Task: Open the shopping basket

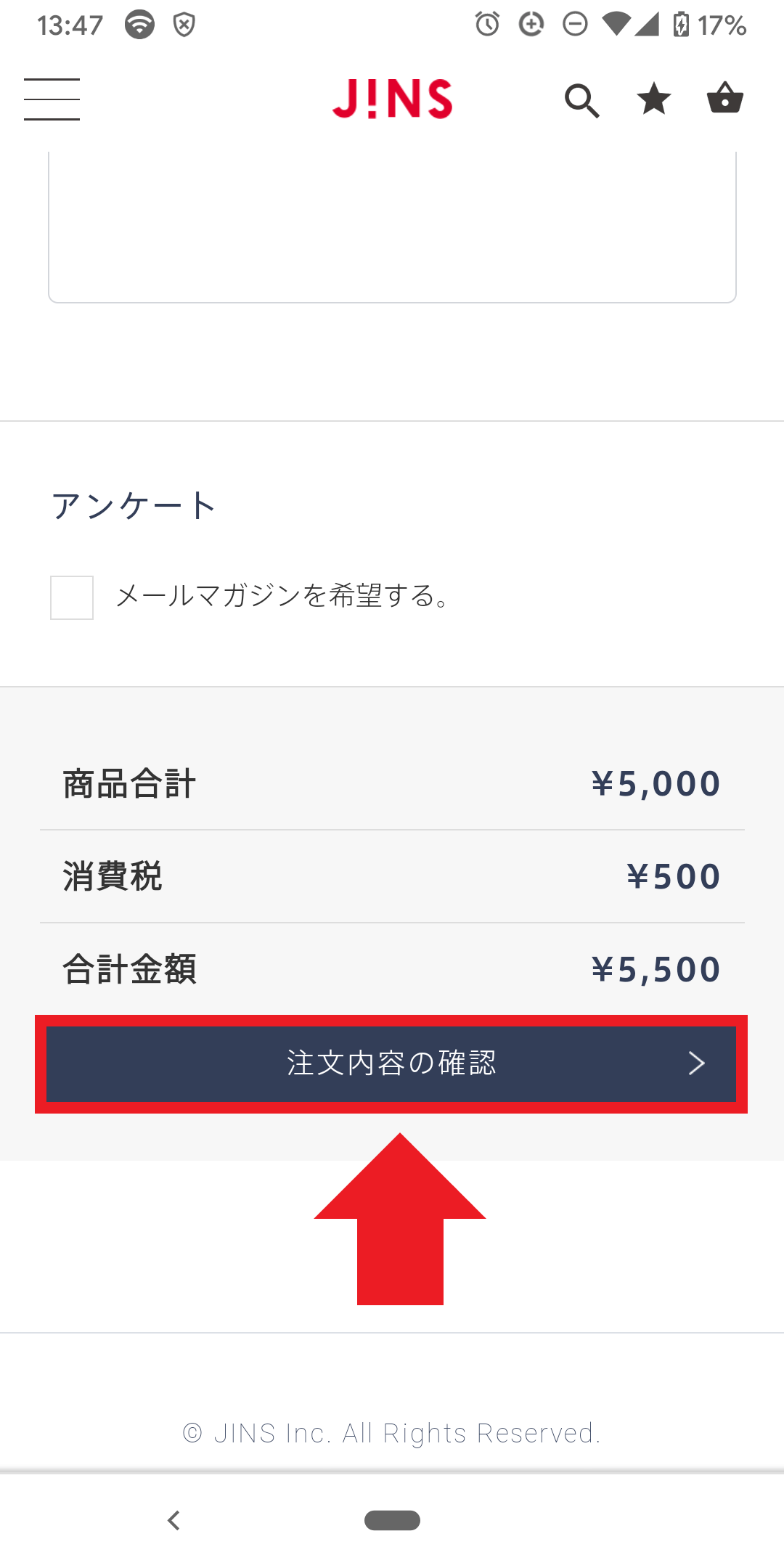Action: tap(725, 98)
